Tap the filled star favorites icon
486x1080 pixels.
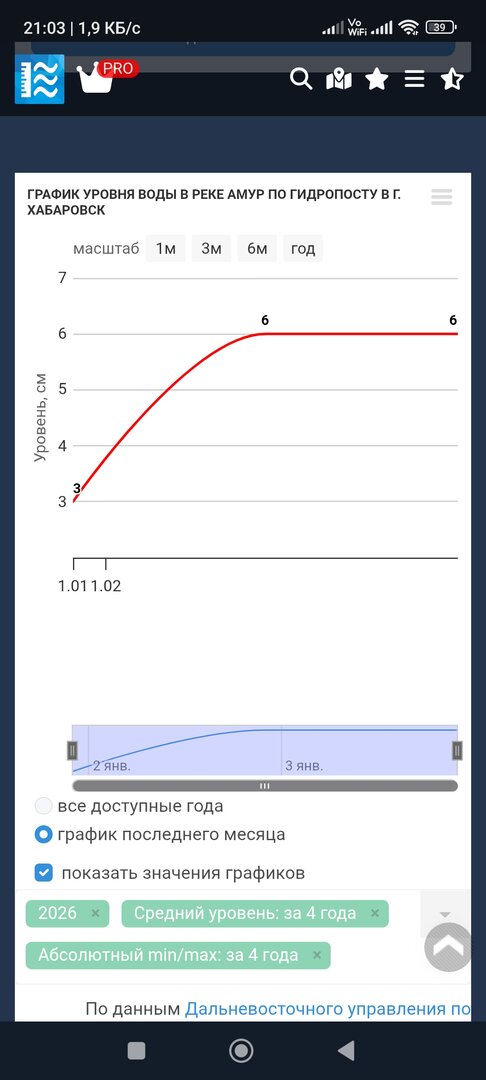coord(377,79)
